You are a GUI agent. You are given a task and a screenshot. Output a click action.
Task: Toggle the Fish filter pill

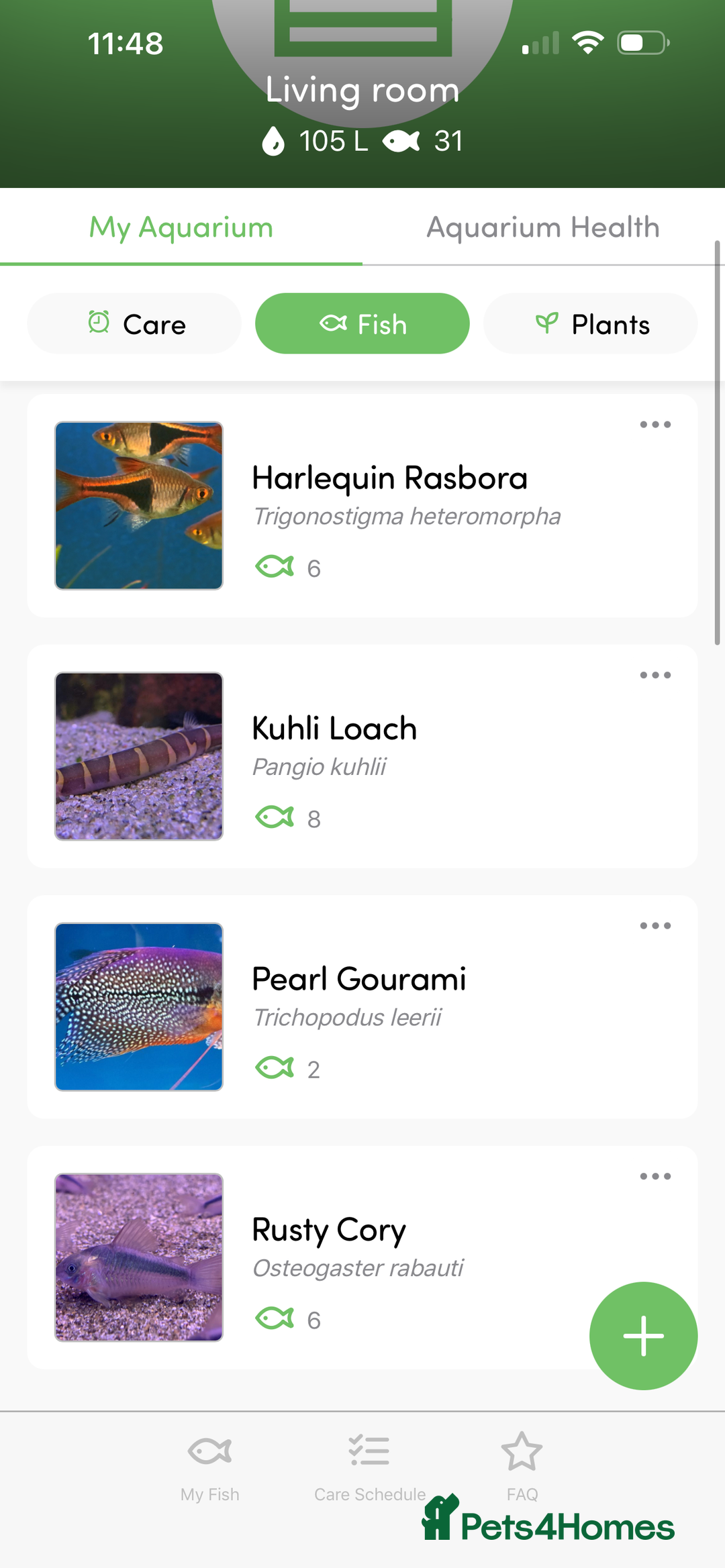(362, 323)
